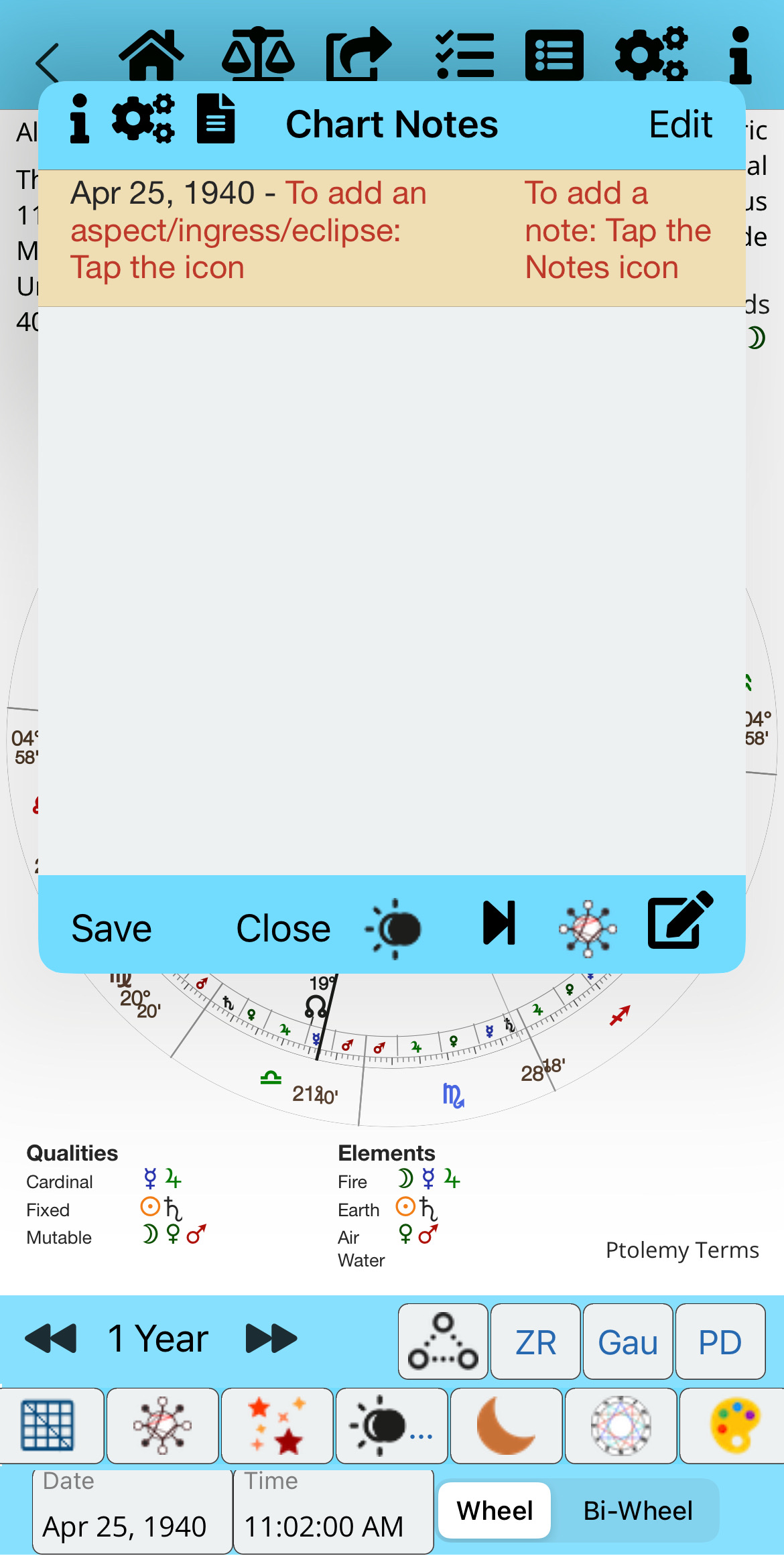Advance one year with forward arrows
Screen dimensions: 784x1558
coord(271,1339)
